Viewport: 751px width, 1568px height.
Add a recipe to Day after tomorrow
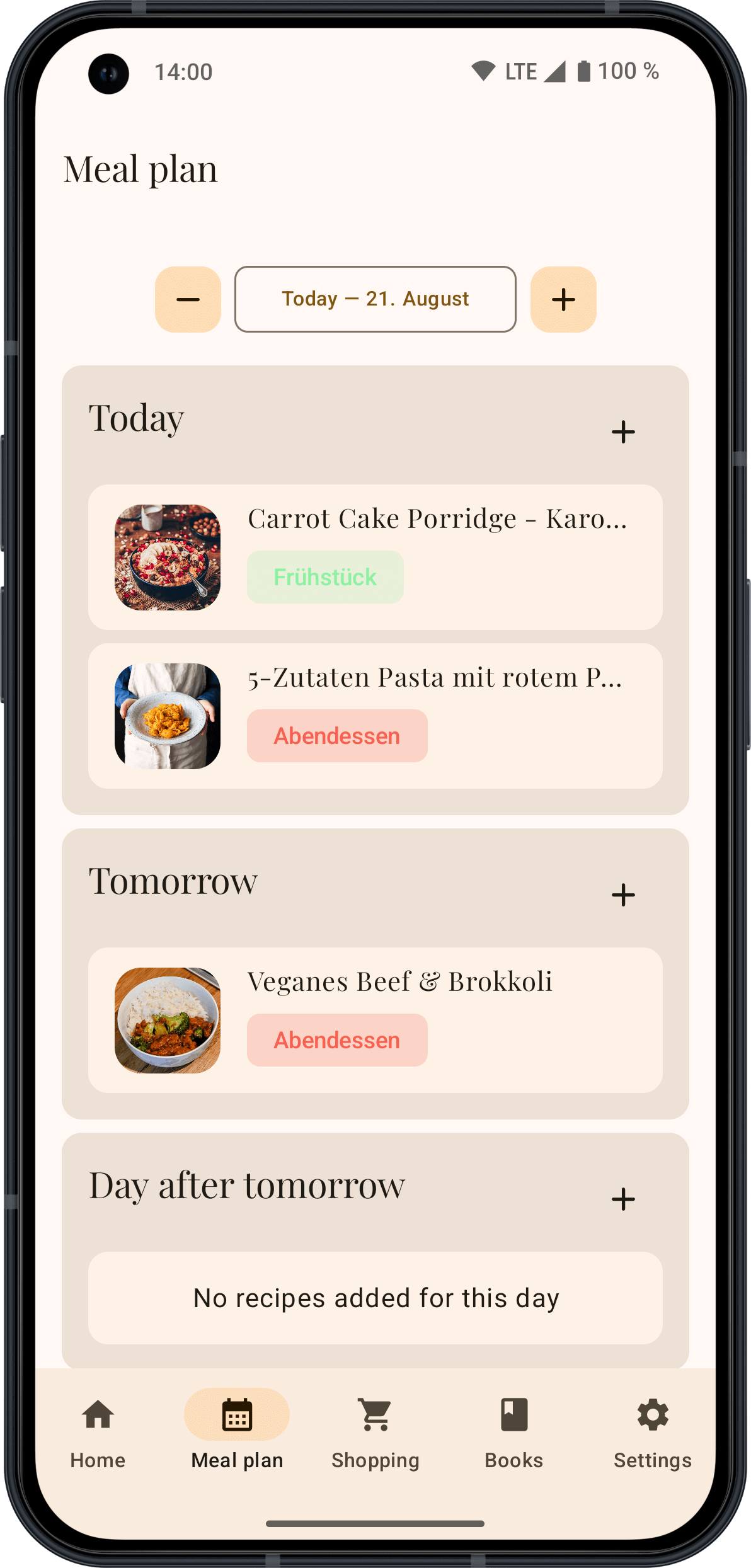[623, 1199]
